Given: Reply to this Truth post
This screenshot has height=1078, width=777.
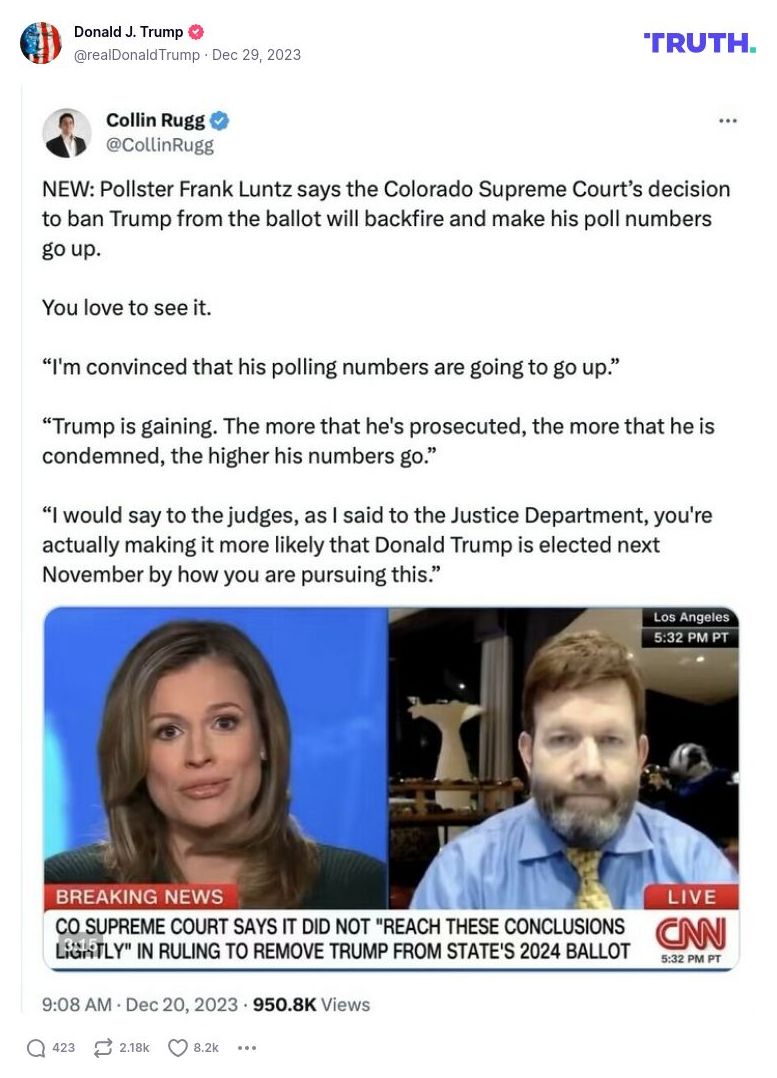Looking at the screenshot, I should [37, 1047].
